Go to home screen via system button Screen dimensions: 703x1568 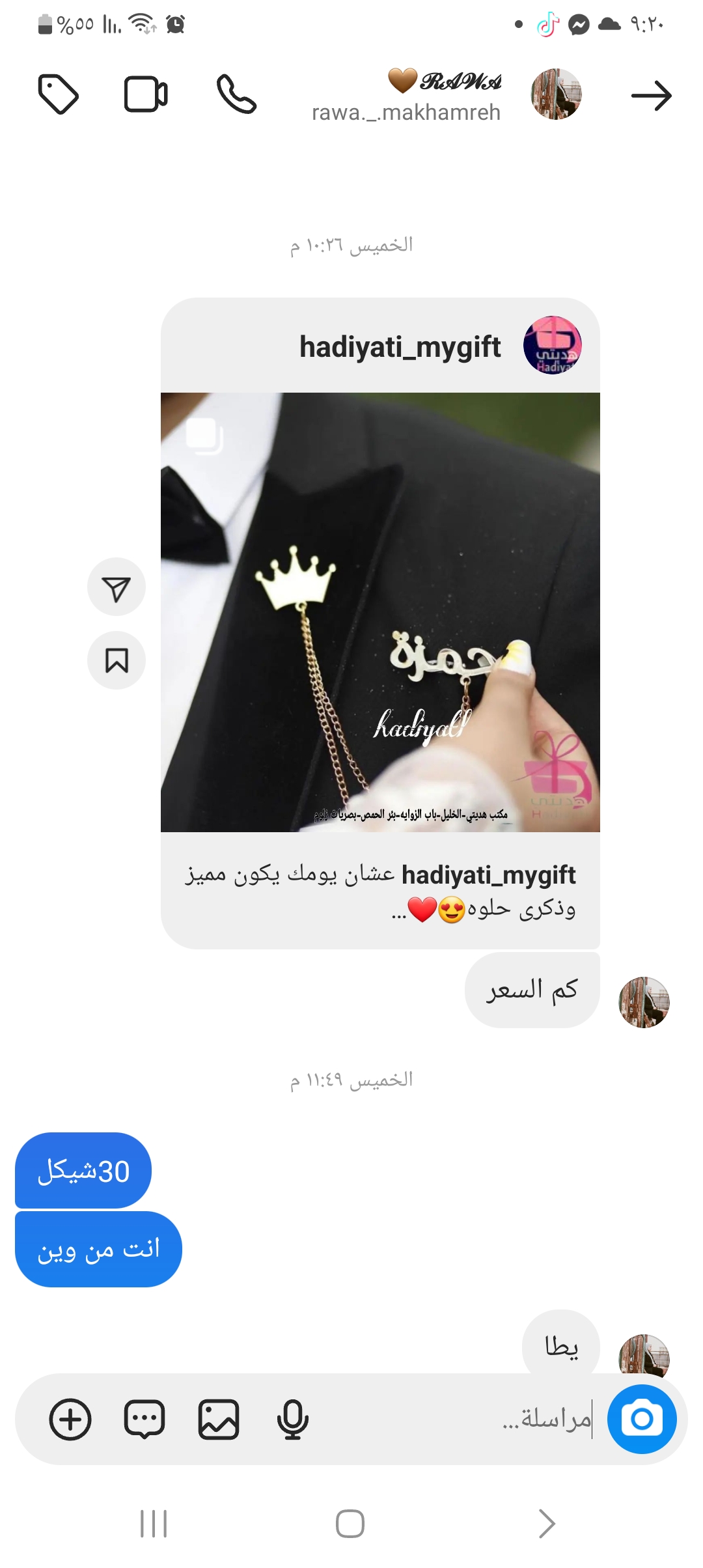tap(350, 1524)
